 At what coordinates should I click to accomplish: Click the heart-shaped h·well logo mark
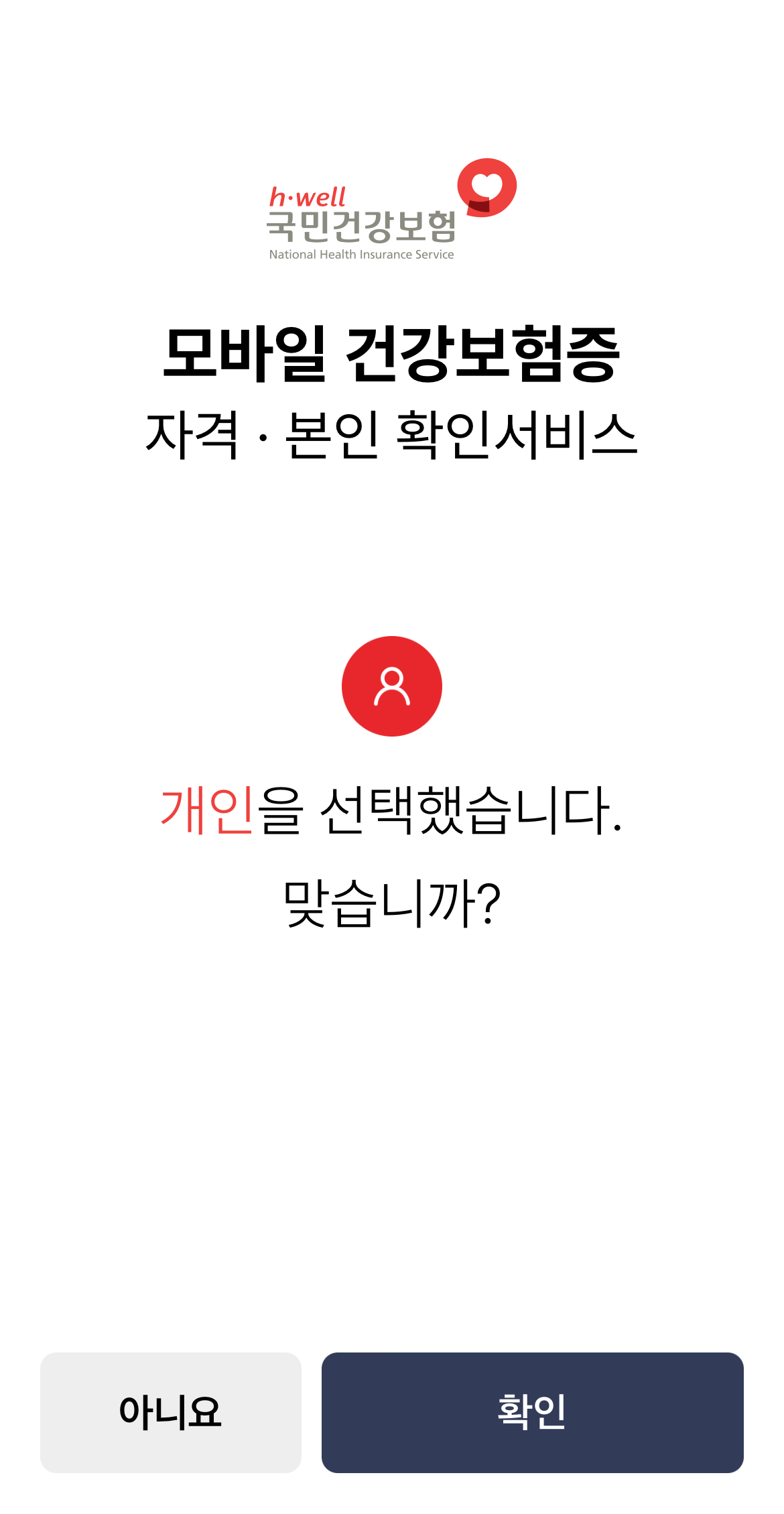487,190
